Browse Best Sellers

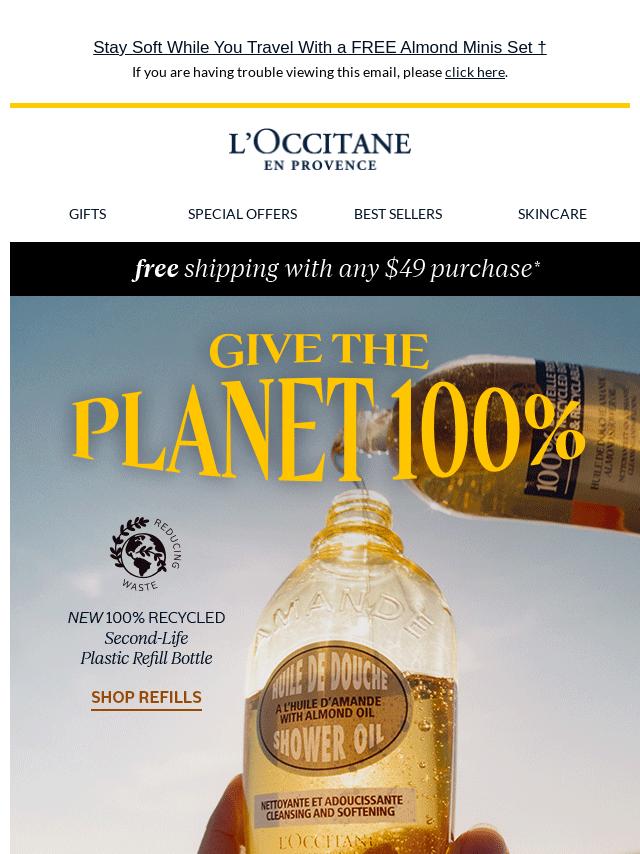coord(397,214)
